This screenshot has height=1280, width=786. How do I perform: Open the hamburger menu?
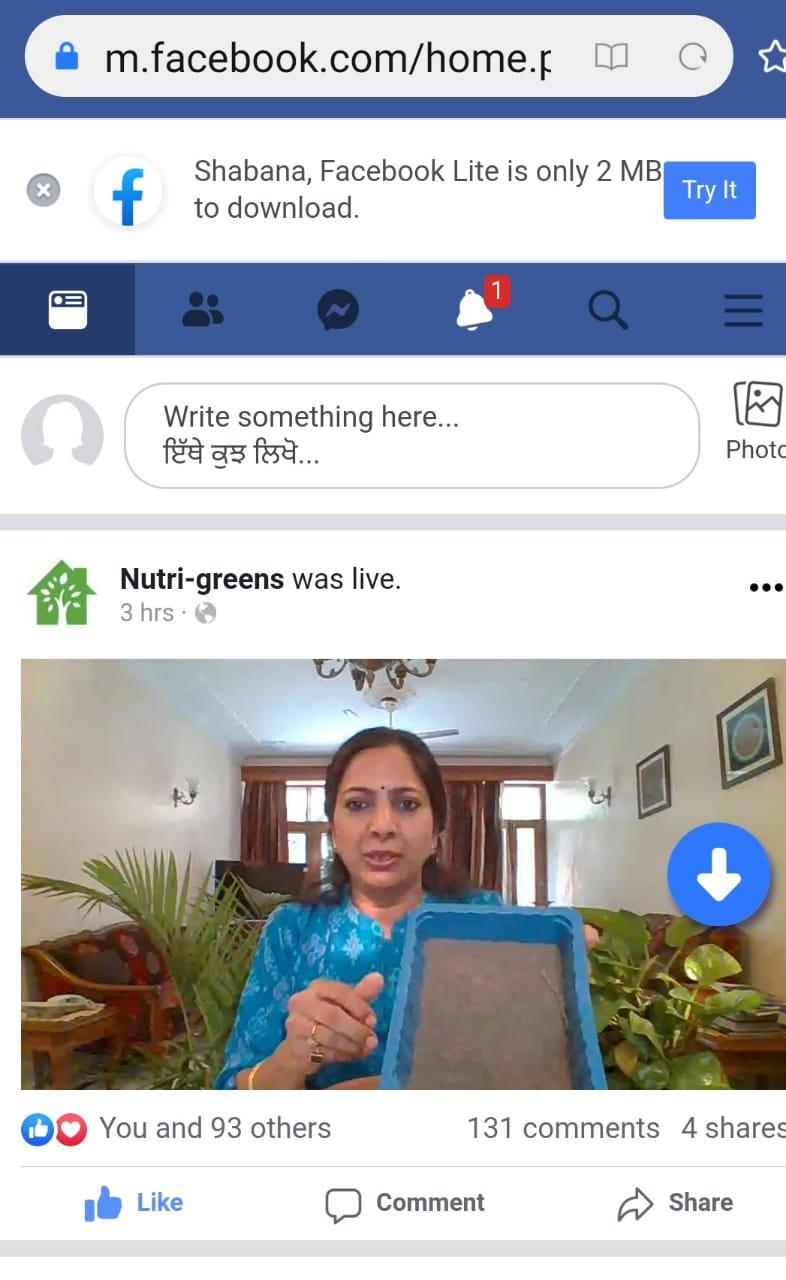point(742,311)
